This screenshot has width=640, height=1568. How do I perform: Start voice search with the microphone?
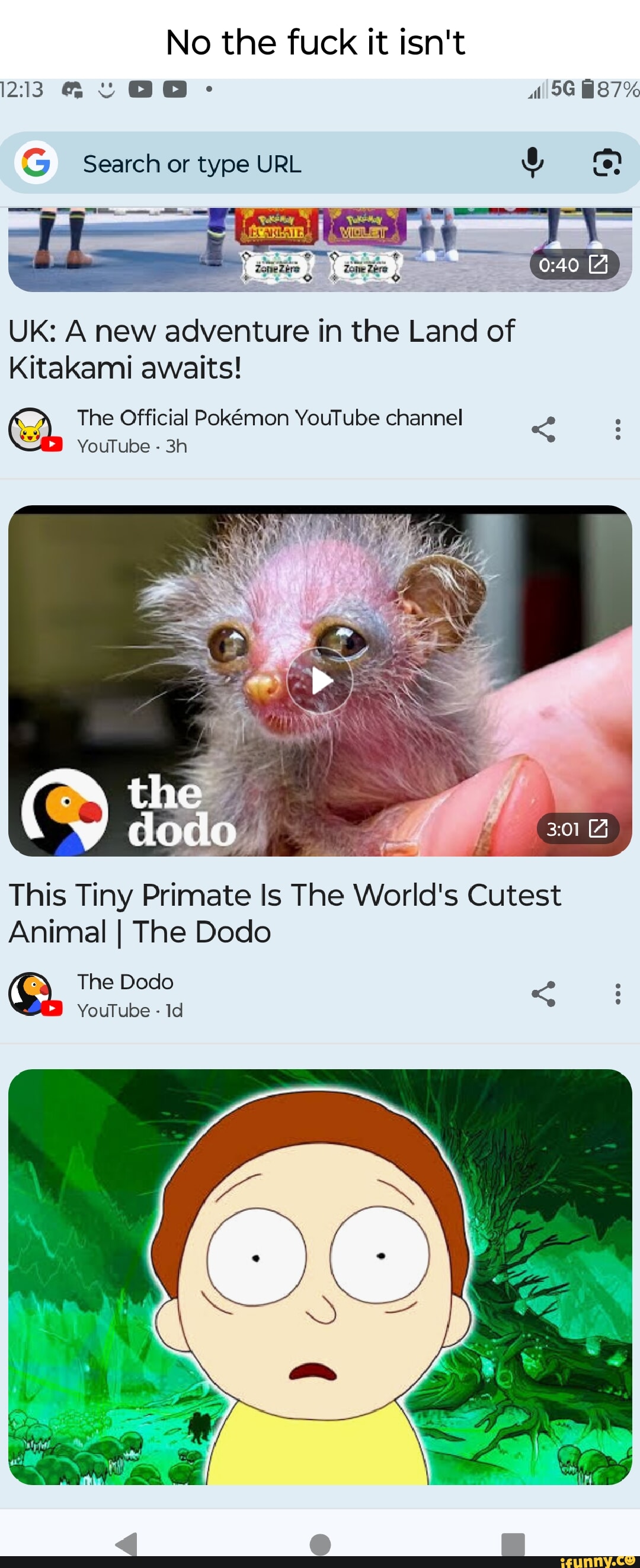point(532,162)
